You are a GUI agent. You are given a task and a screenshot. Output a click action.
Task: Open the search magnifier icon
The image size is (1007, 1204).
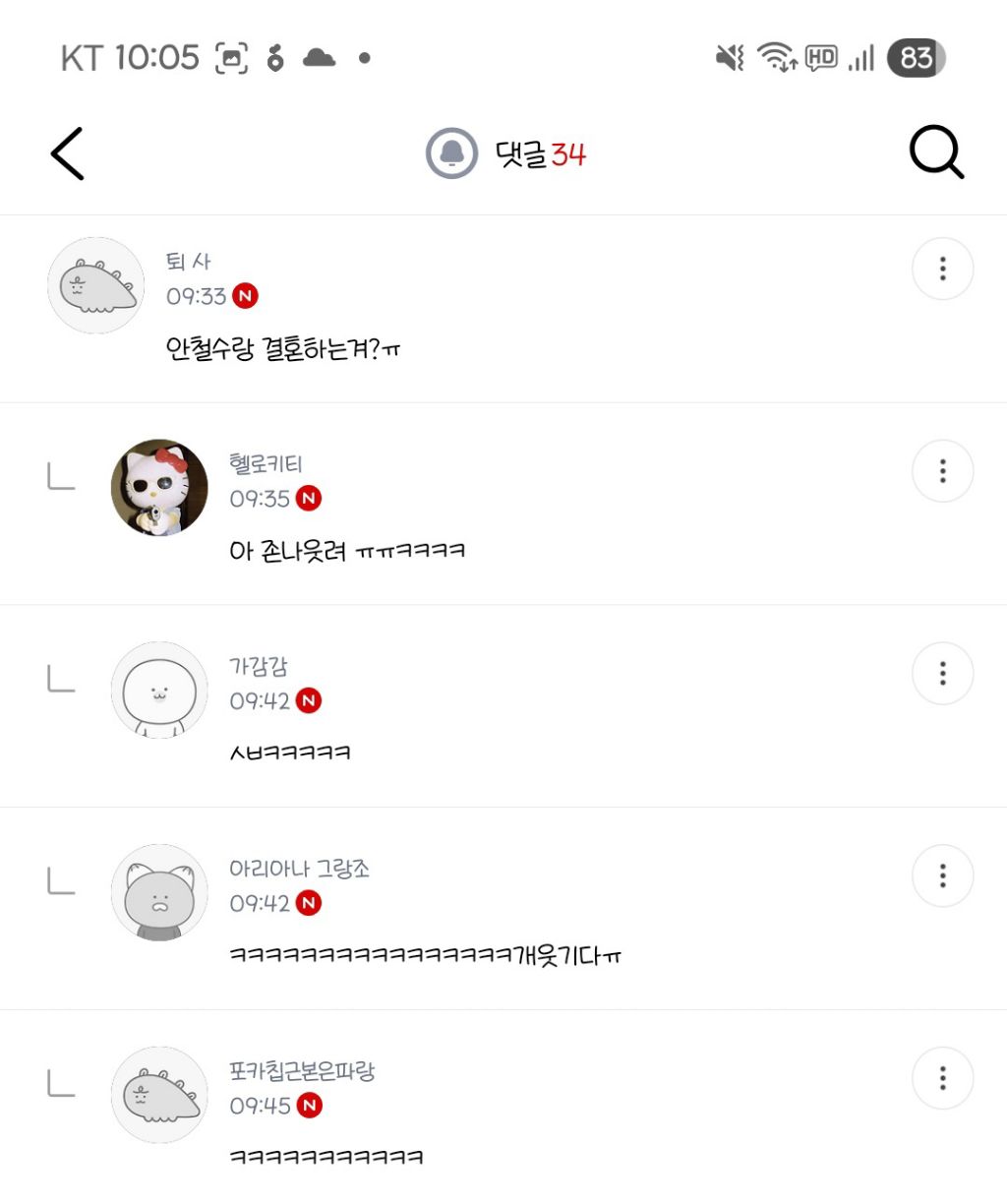click(936, 152)
